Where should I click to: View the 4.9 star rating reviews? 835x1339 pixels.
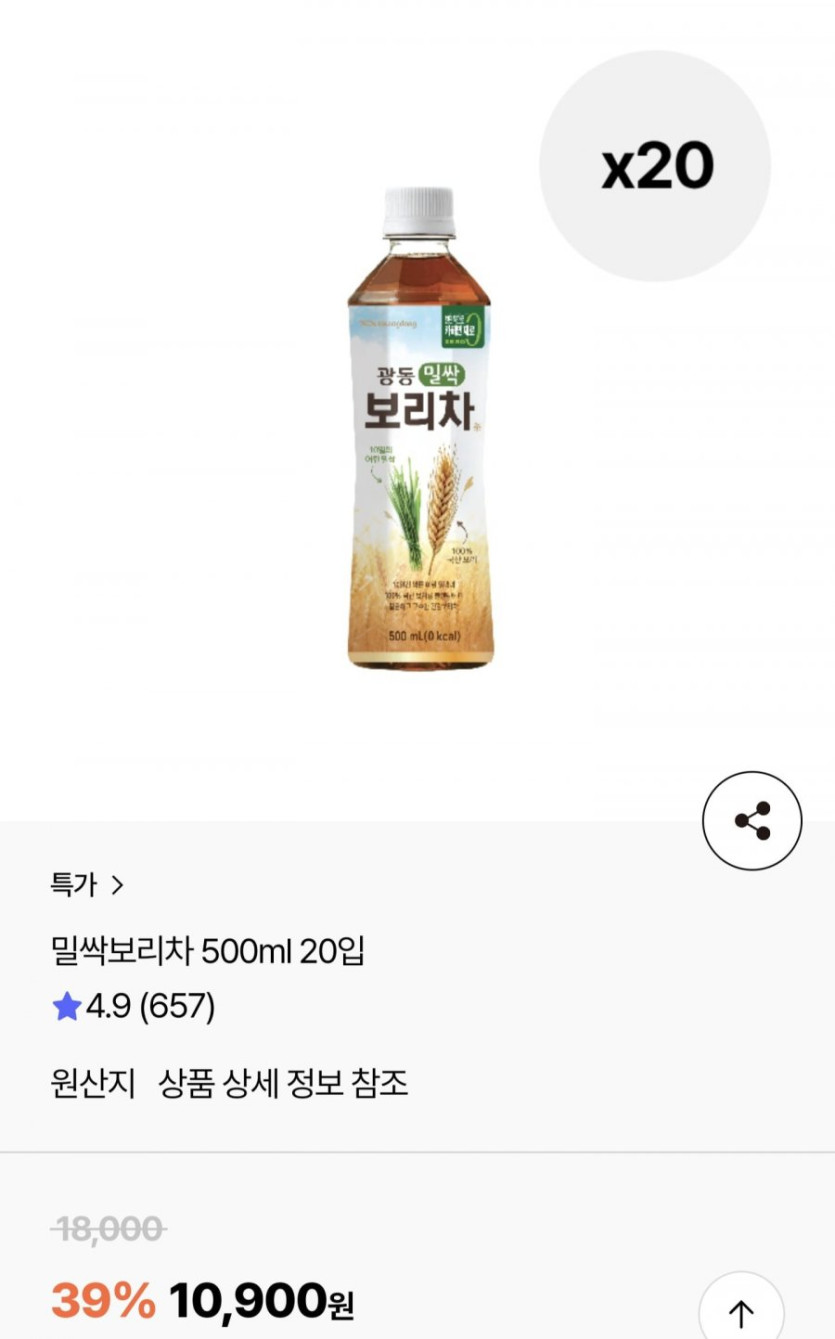point(134,1007)
